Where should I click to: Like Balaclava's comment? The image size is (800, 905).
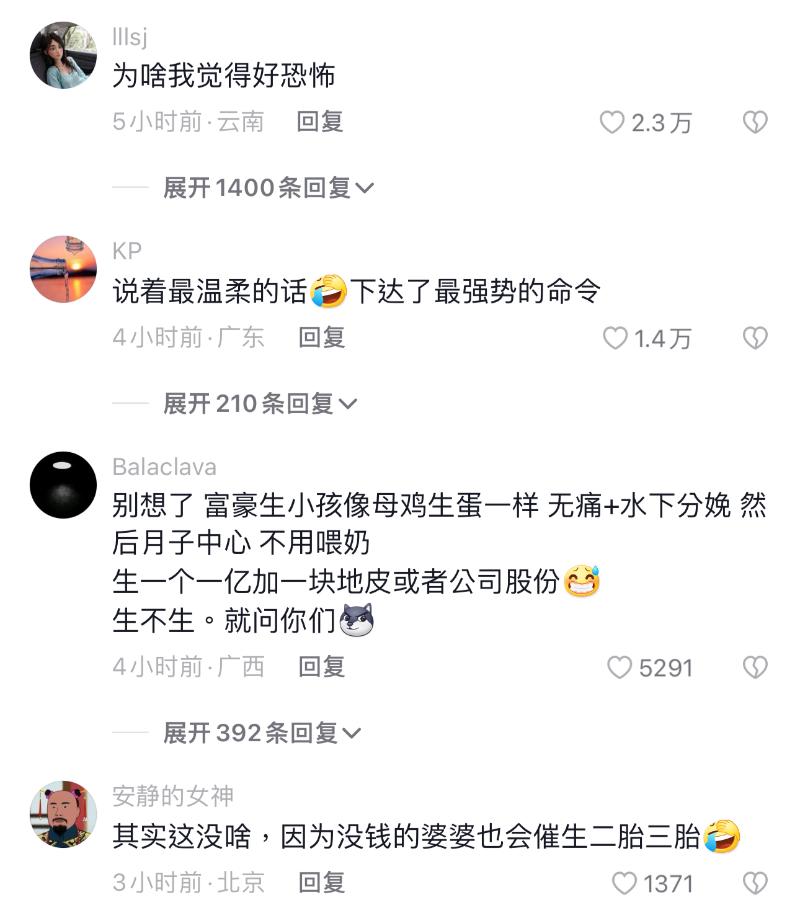620,667
